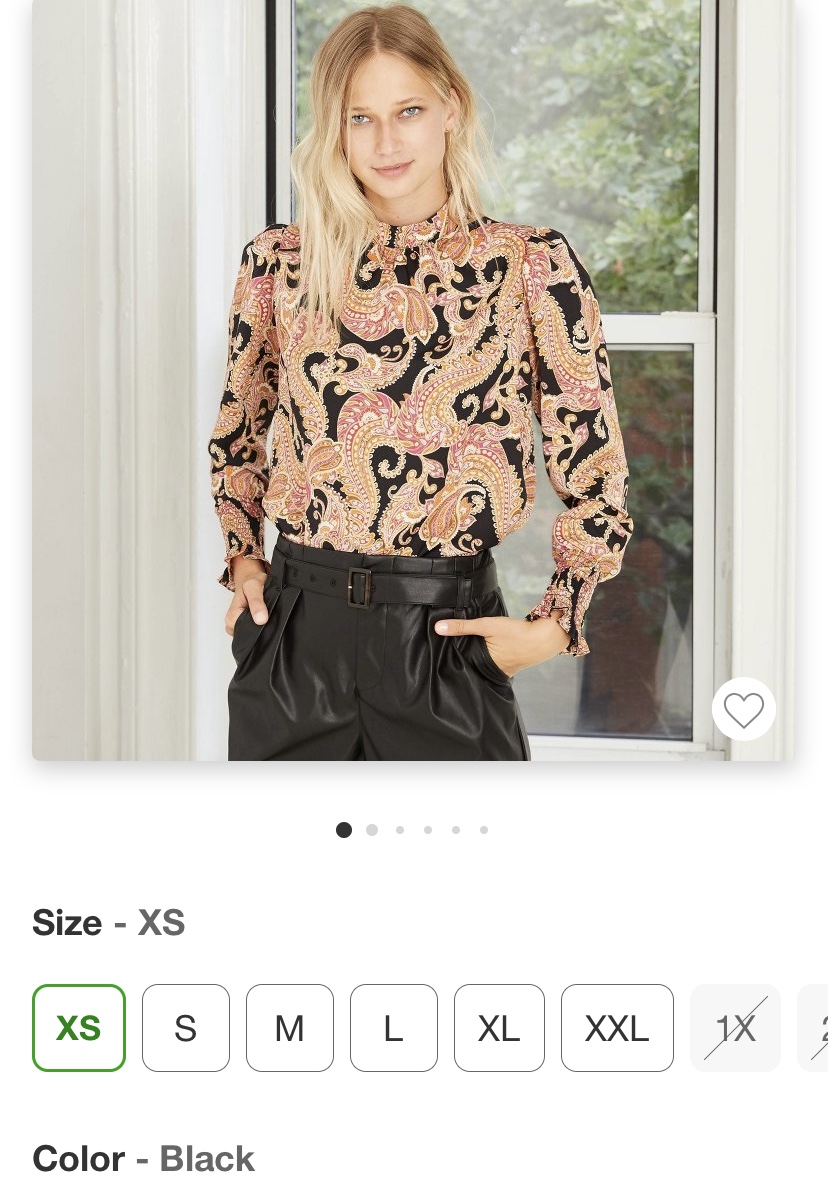
Task: Select size S
Action: click(x=186, y=1028)
